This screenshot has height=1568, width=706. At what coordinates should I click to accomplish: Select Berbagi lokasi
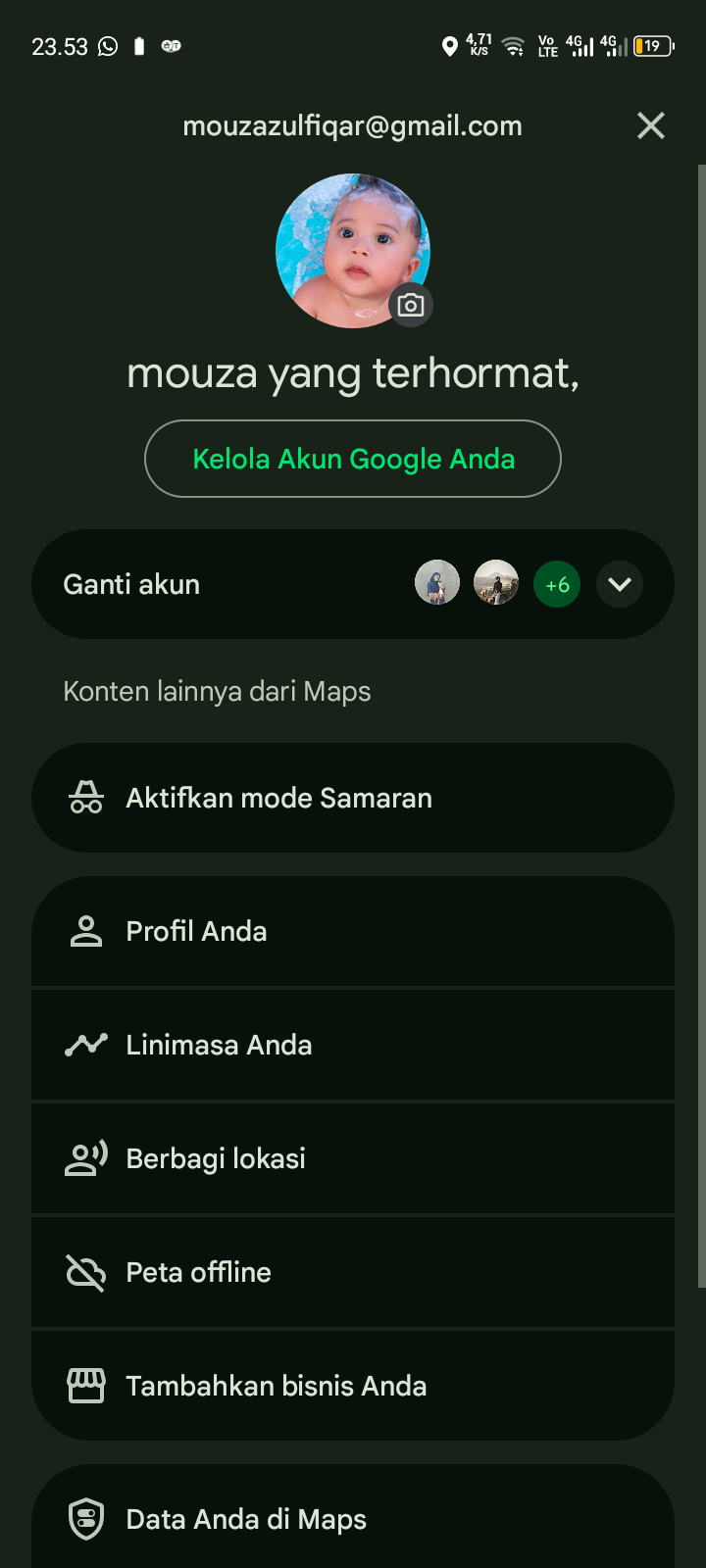[x=353, y=1158]
